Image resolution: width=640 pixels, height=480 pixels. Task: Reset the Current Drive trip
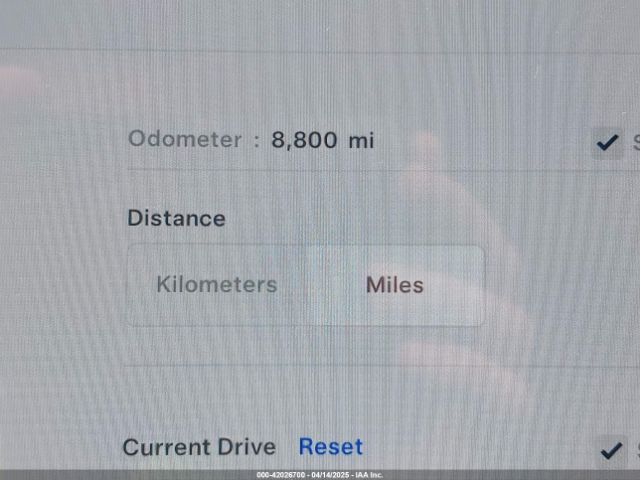(x=331, y=447)
